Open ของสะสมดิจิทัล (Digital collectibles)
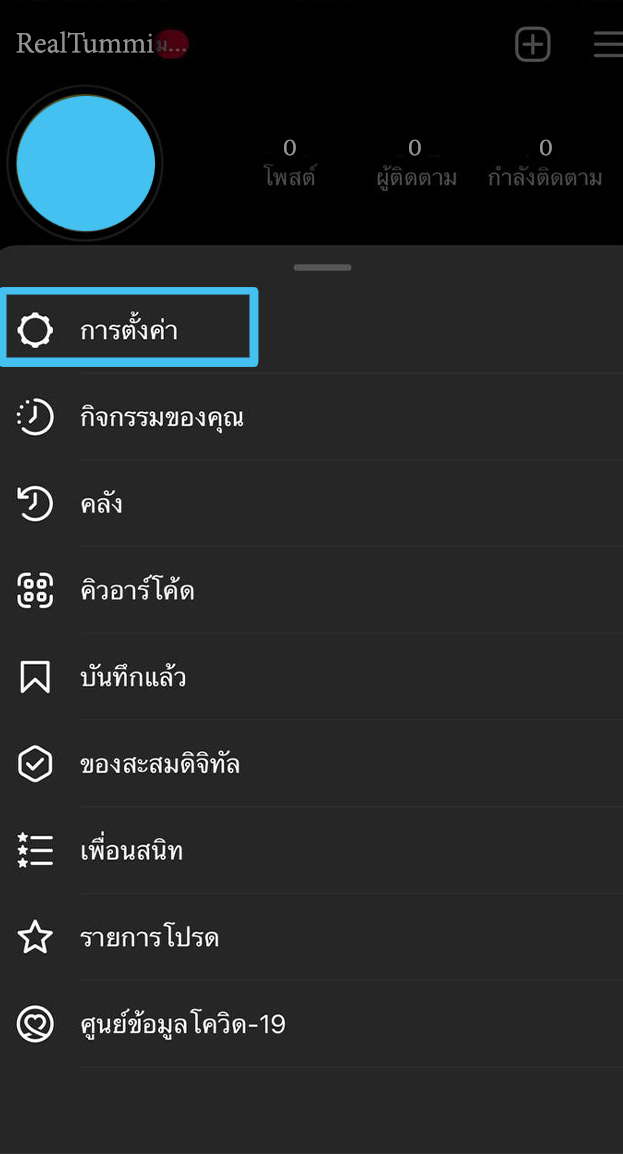623x1154 pixels. pos(159,765)
